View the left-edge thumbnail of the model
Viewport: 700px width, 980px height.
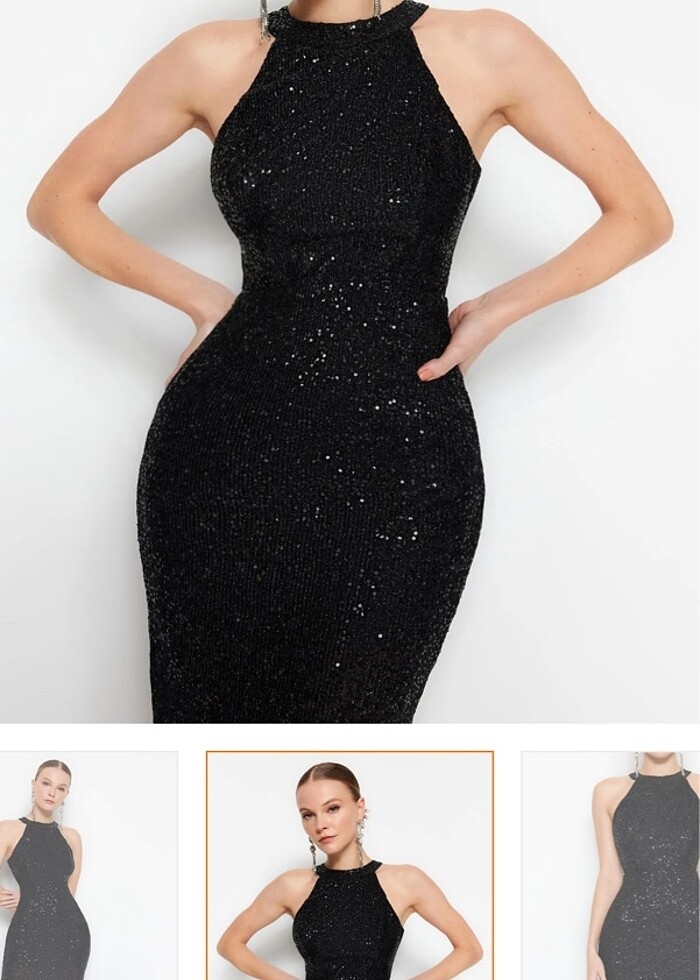[x=88, y=866]
